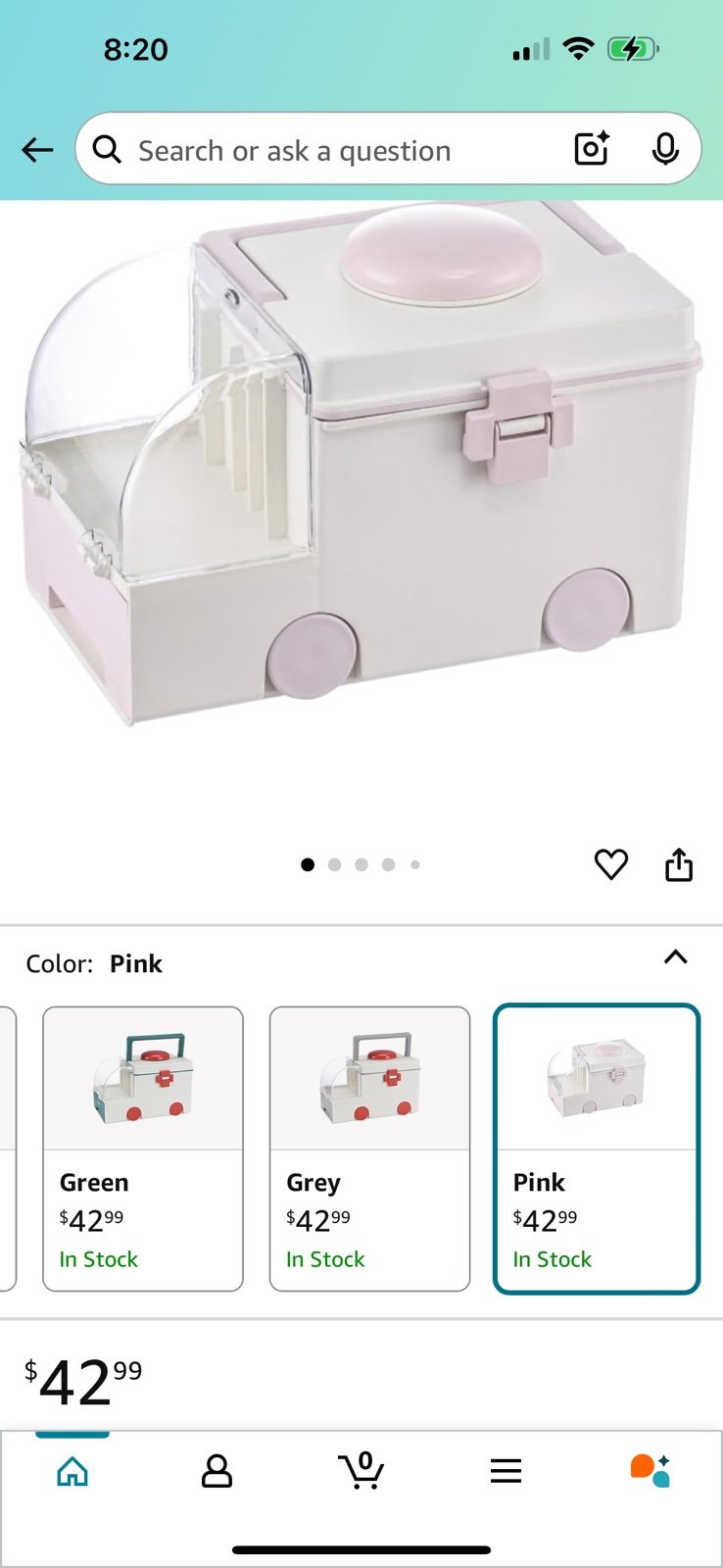Screen dimensions: 723x1568
Task: Open the AI assistant tab
Action: pos(651,1470)
